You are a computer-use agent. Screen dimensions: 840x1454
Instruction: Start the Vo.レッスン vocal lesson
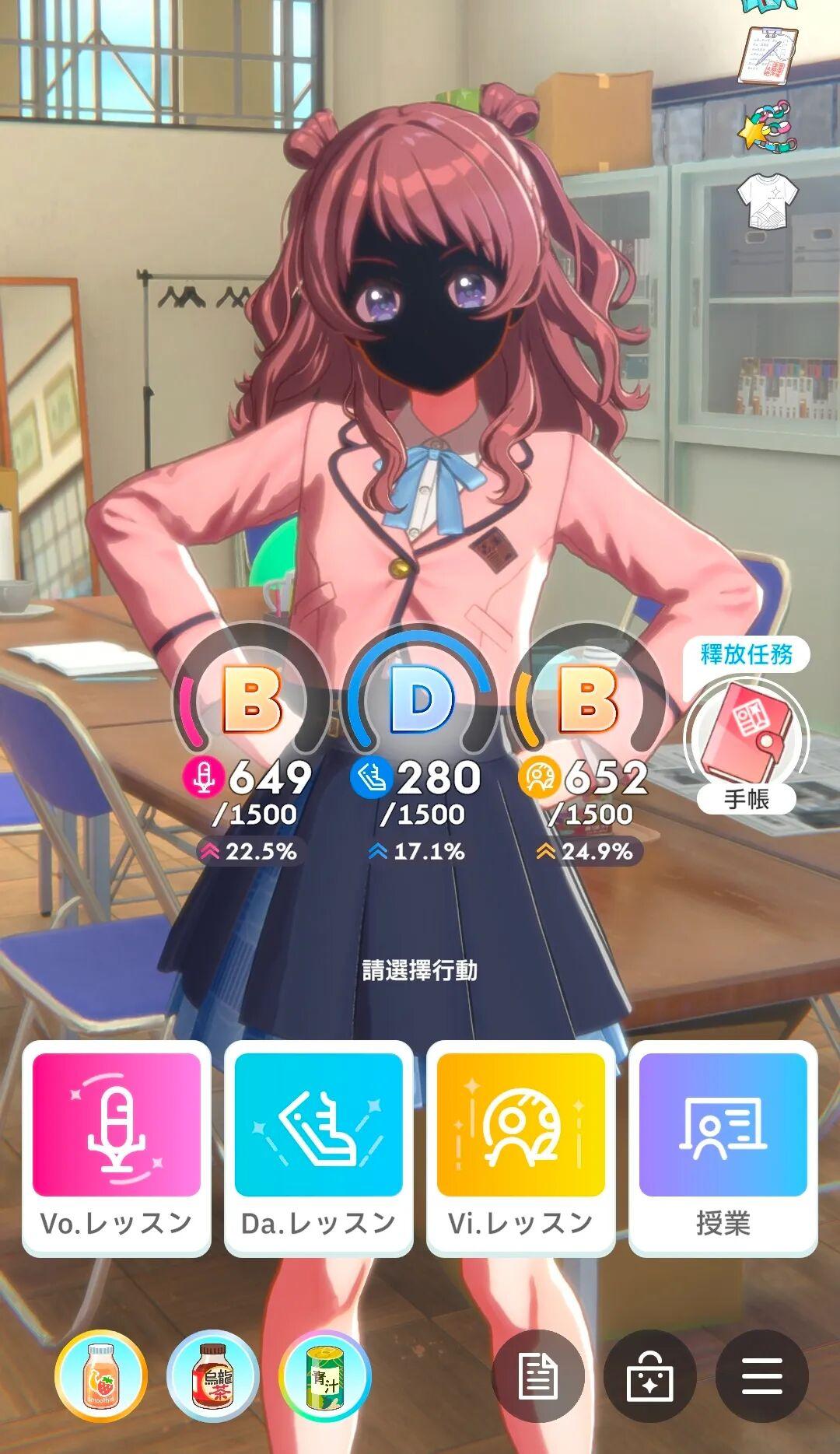point(117,1147)
